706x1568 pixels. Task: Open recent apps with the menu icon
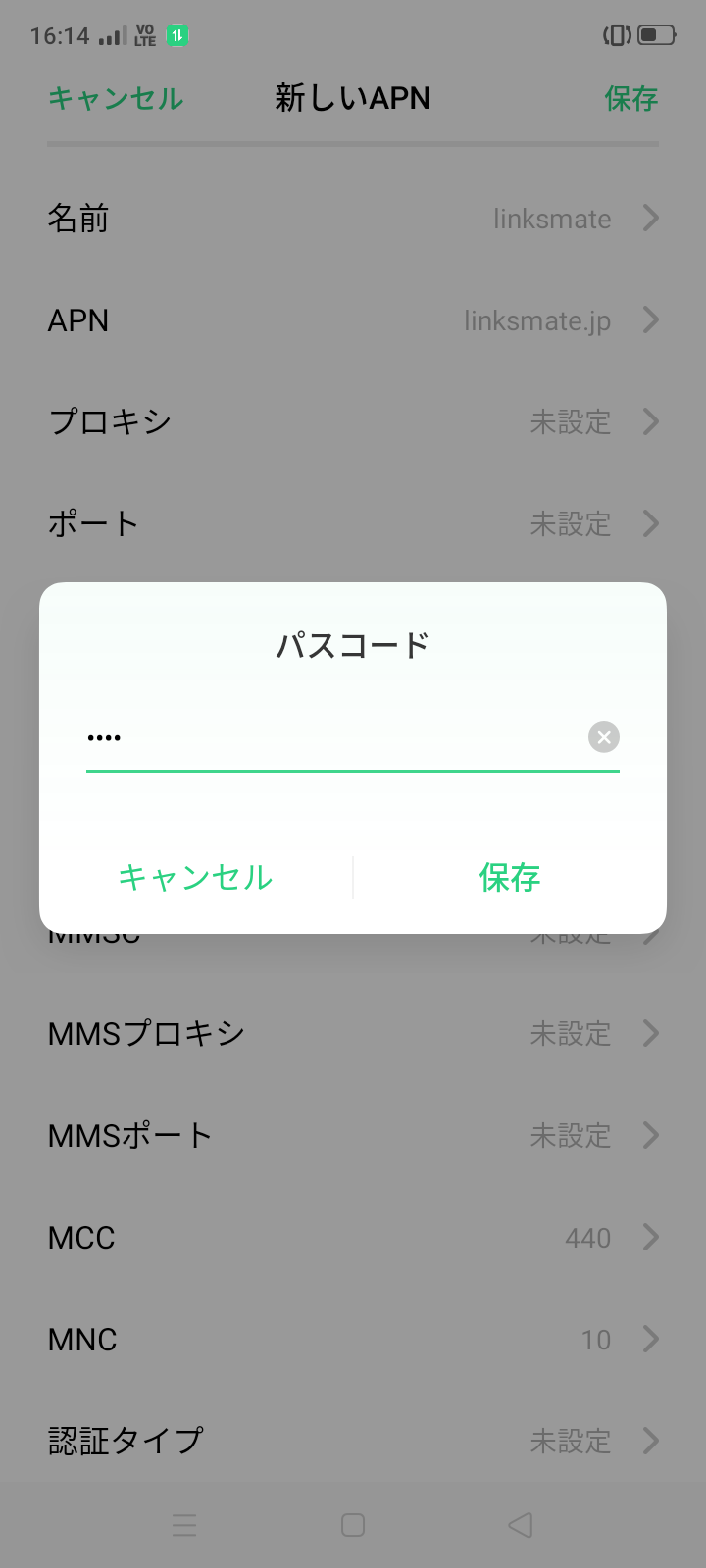coord(184,1525)
